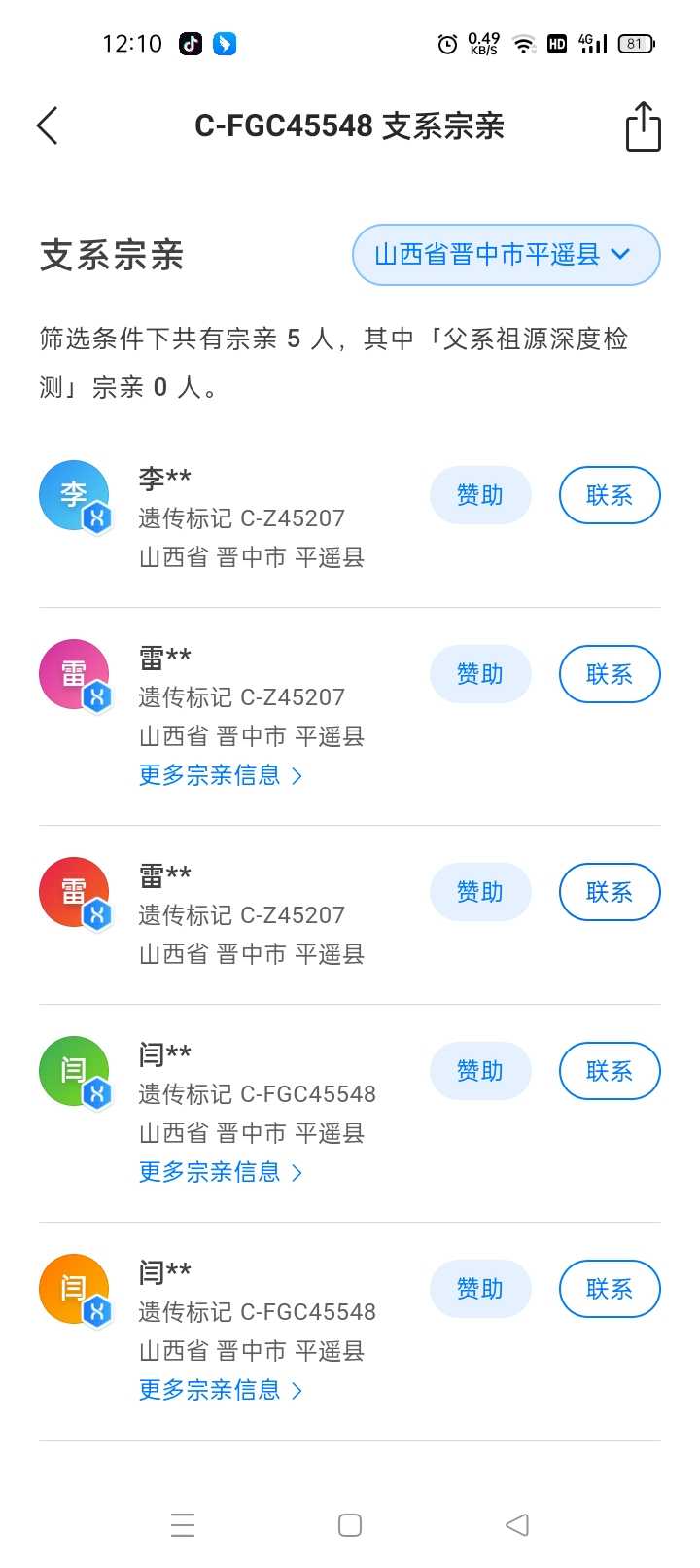
Task: Tap 联系 for 雷** with pink avatar
Action: point(610,674)
